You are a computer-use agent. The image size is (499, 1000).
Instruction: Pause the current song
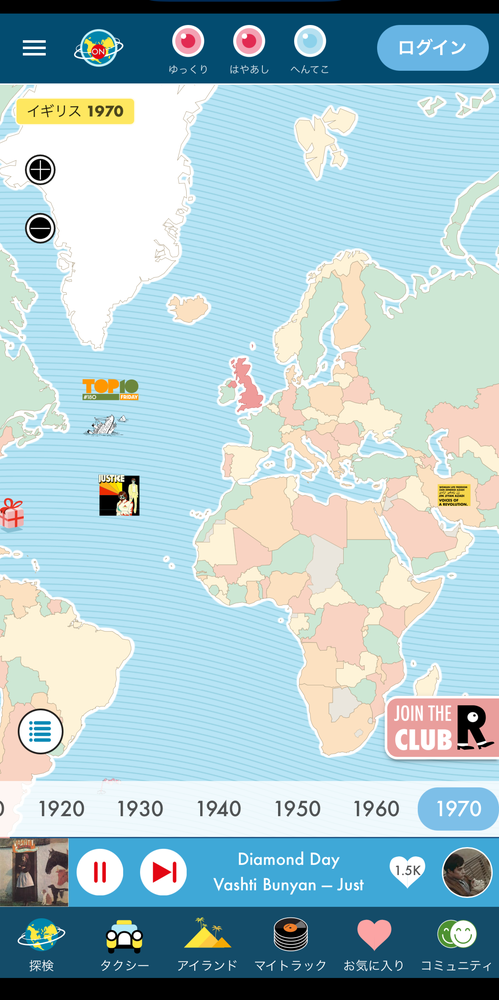point(100,872)
